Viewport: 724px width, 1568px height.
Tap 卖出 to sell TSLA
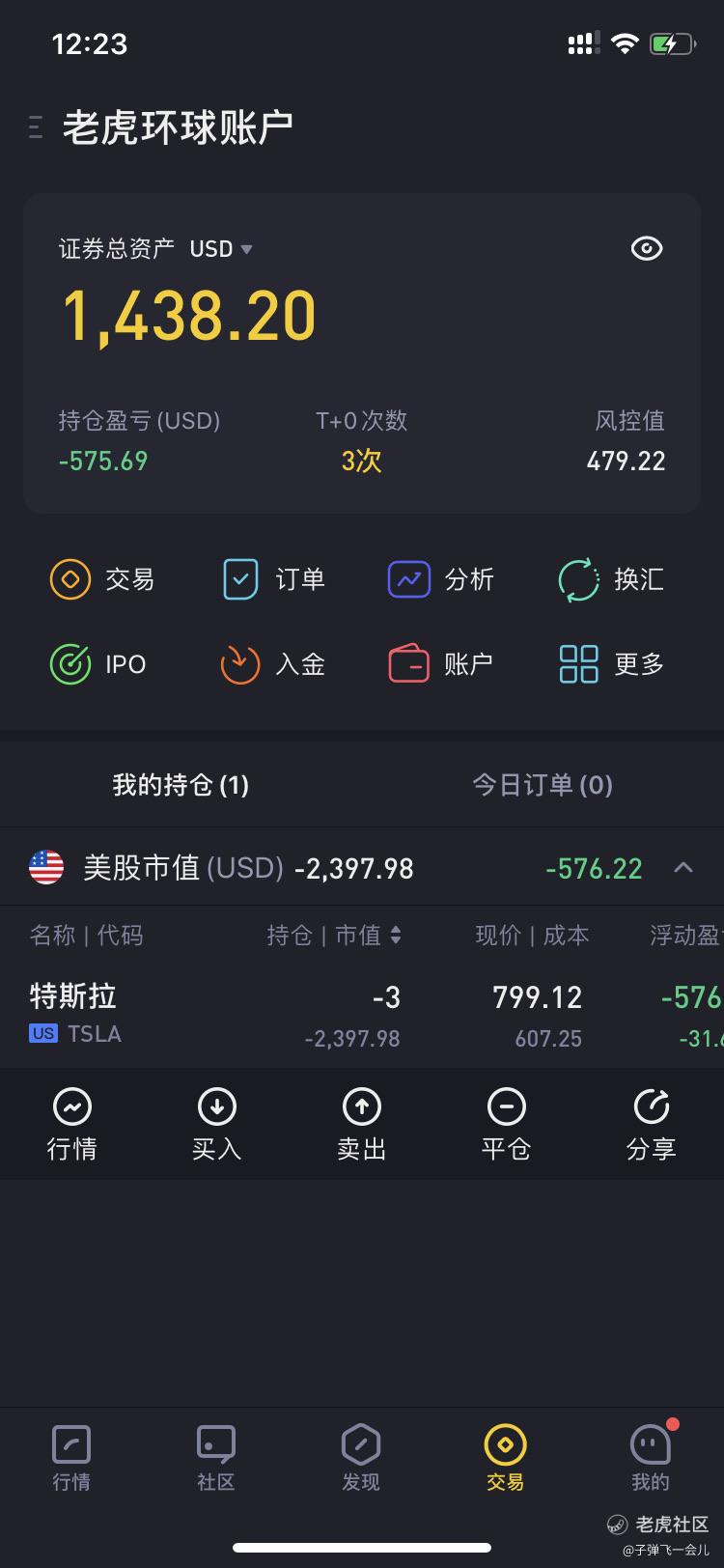(362, 1124)
